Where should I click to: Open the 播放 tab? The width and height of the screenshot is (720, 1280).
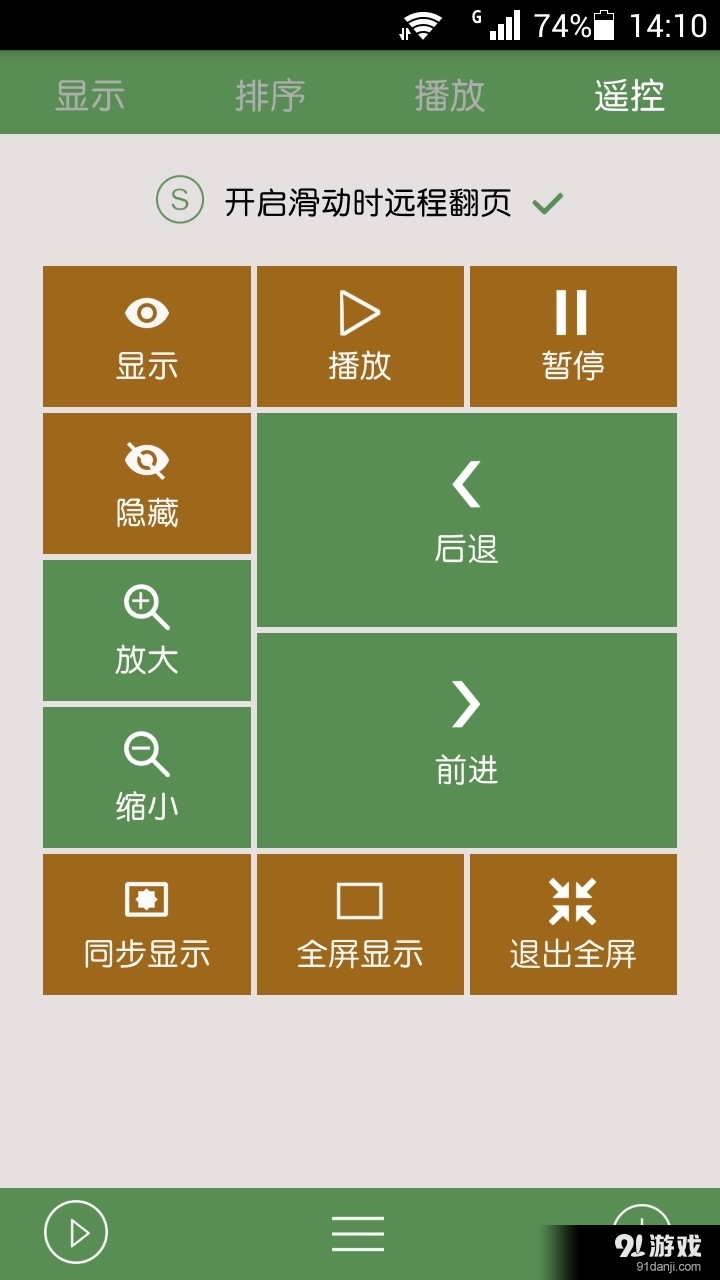[448, 95]
